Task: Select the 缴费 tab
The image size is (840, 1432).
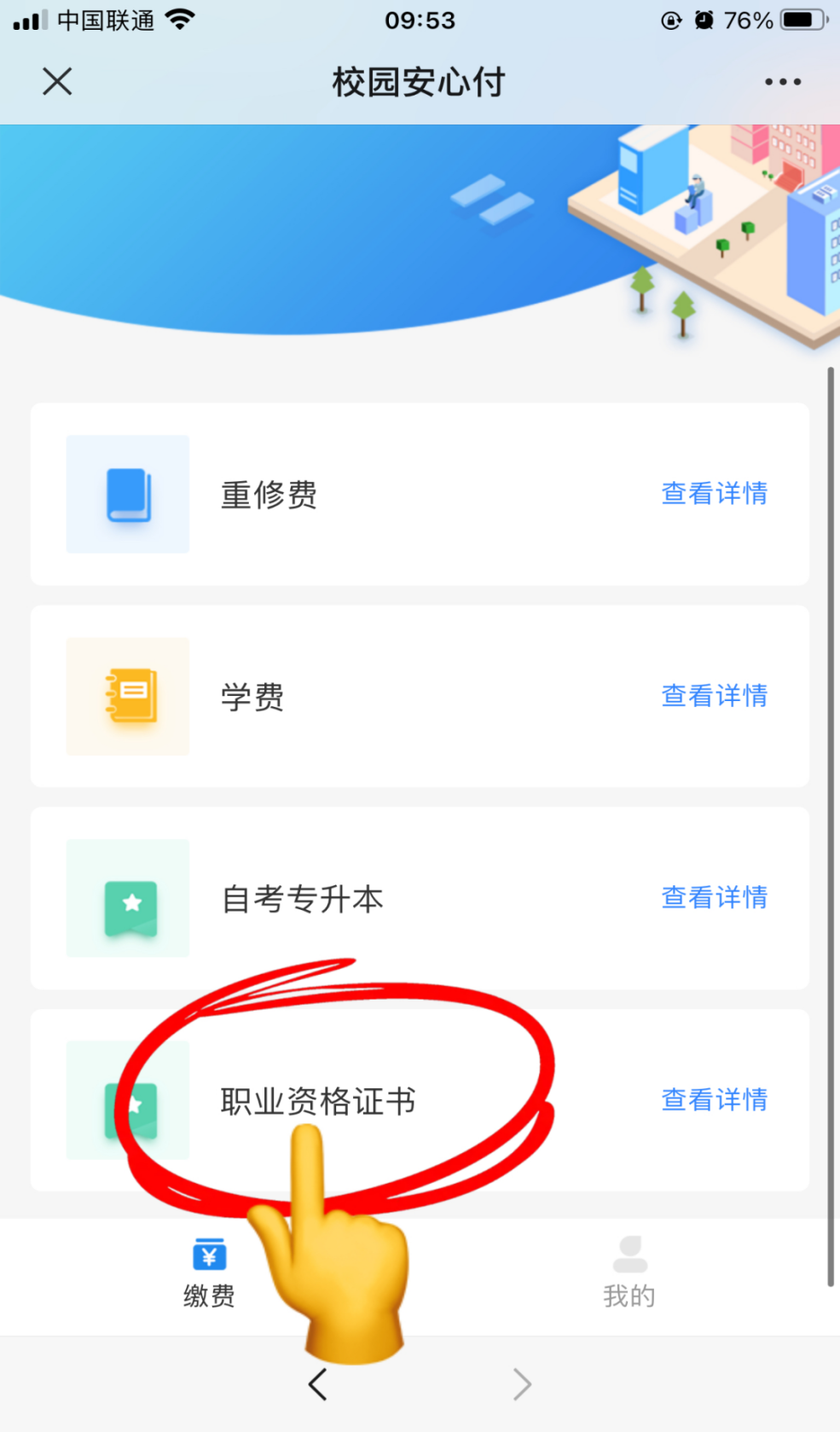Action: click(209, 1273)
